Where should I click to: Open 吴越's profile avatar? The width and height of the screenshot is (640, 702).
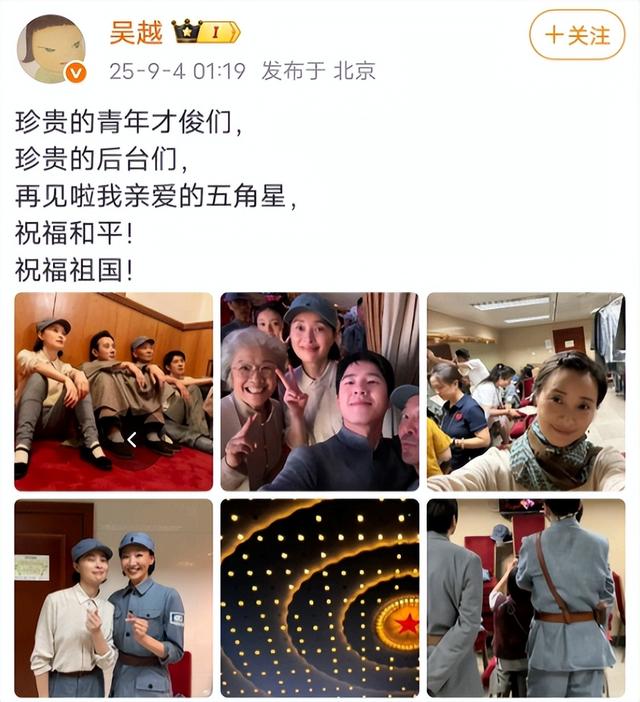pos(50,48)
